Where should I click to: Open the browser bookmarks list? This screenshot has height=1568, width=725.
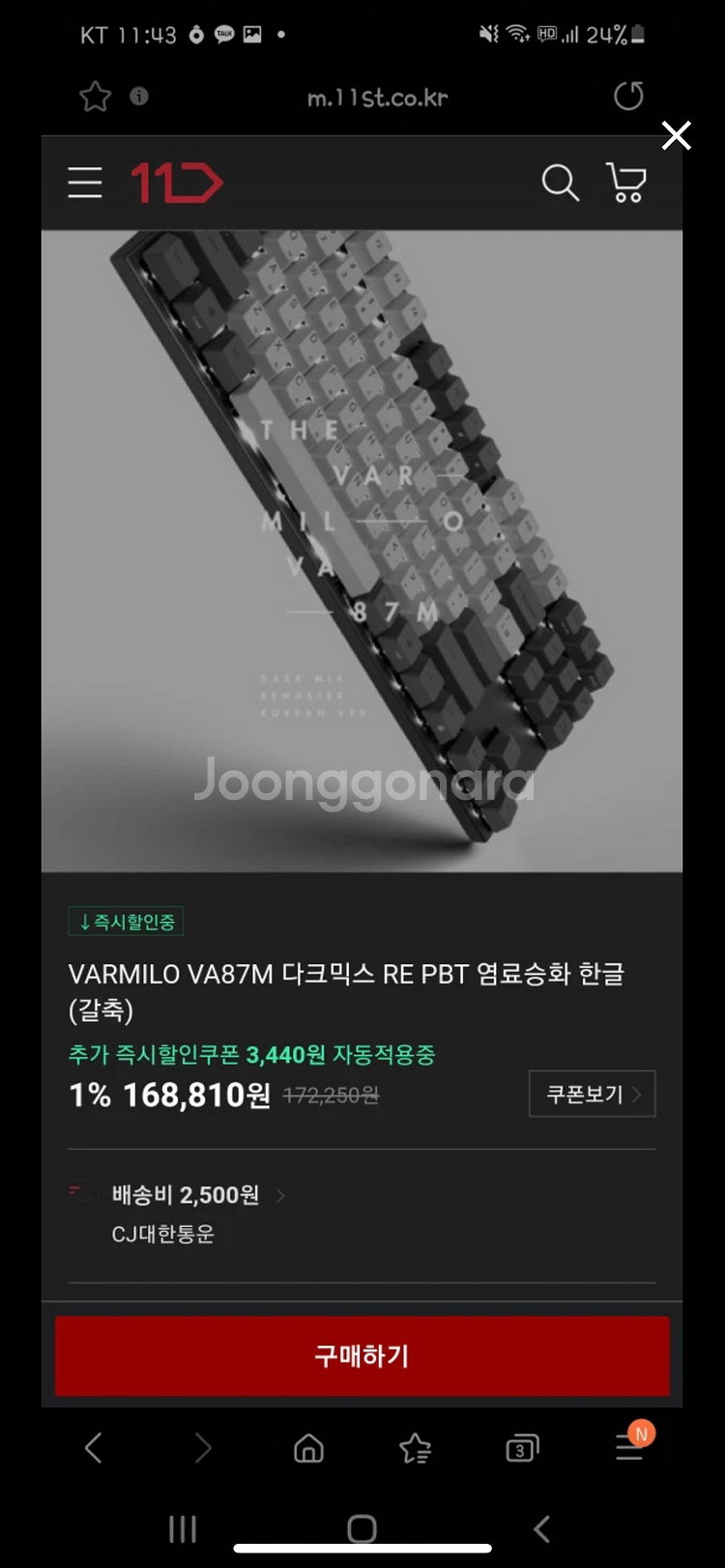point(415,1448)
